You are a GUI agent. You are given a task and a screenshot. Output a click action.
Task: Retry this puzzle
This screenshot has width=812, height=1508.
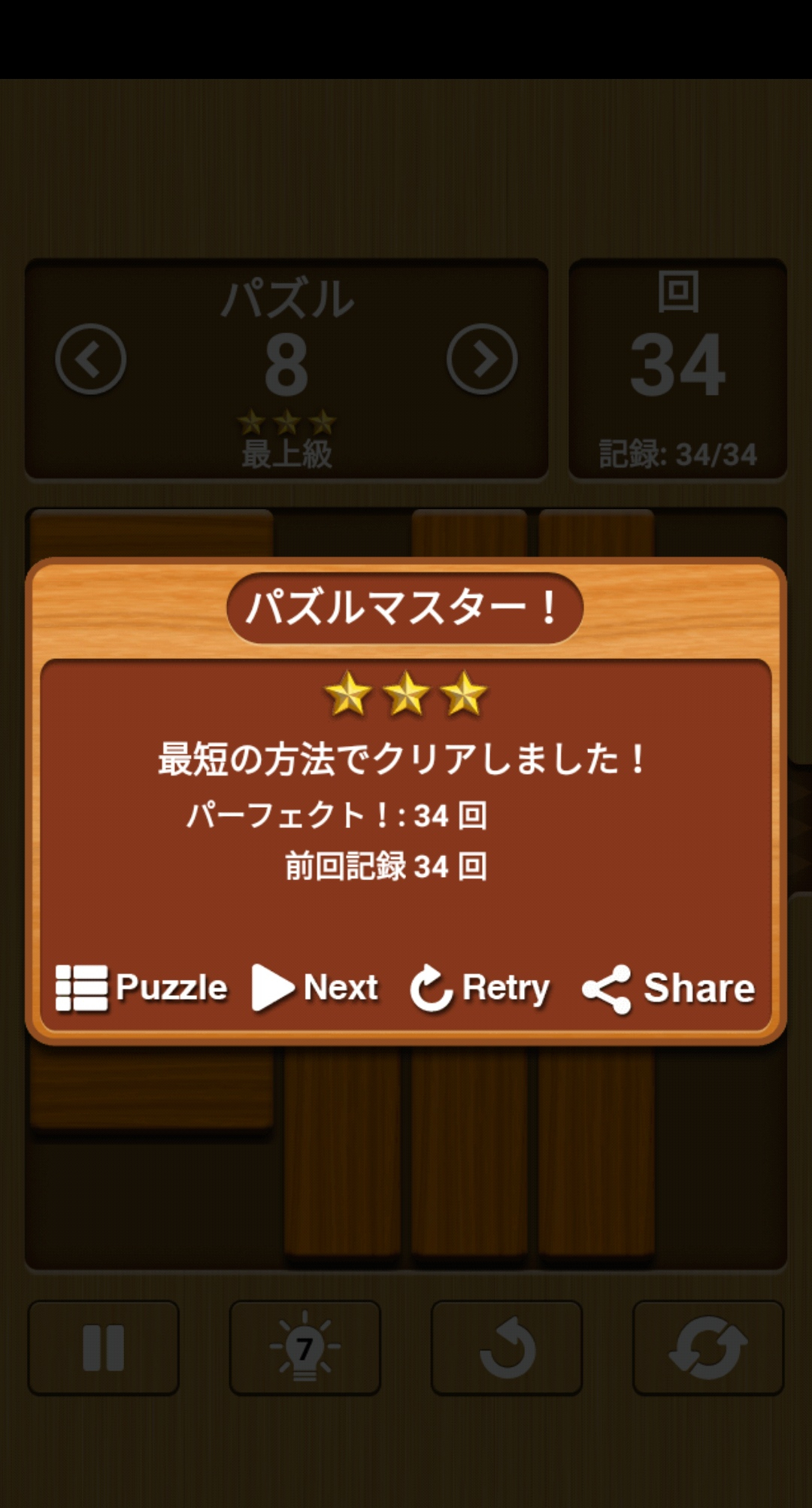coord(480,988)
